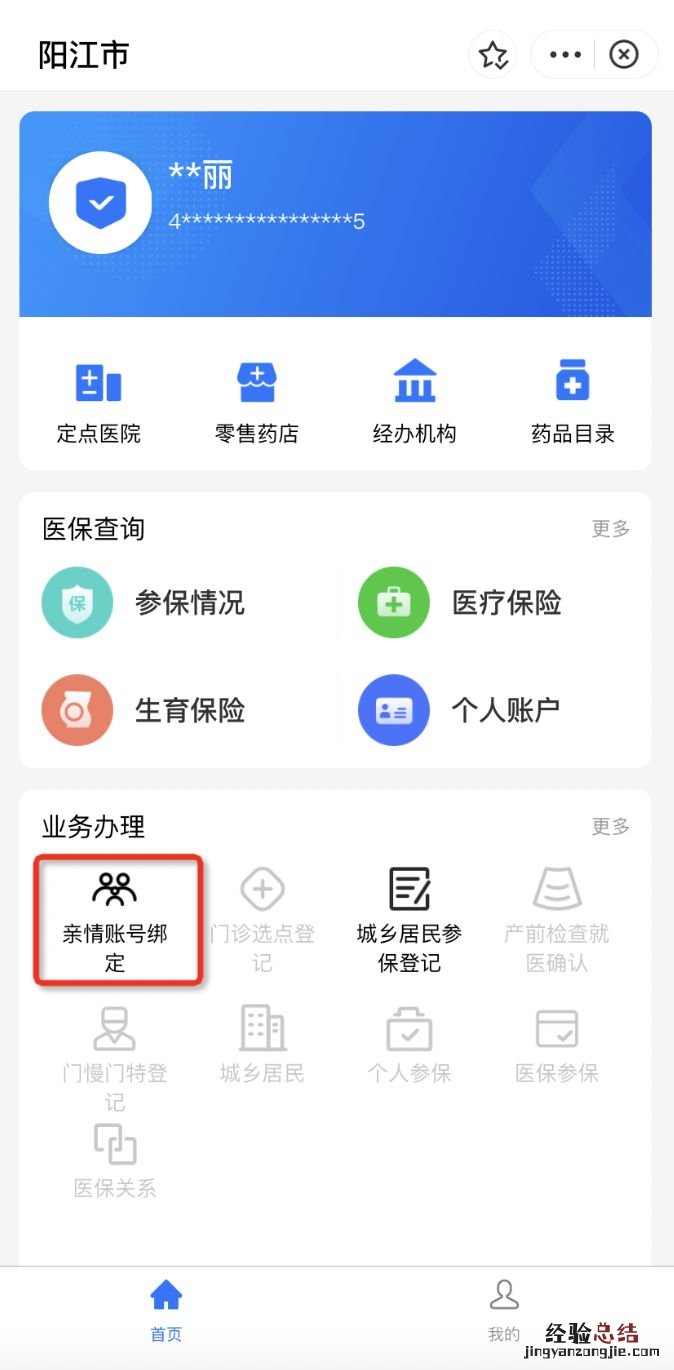Open 经办机构 agencies

[x=414, y=402]
